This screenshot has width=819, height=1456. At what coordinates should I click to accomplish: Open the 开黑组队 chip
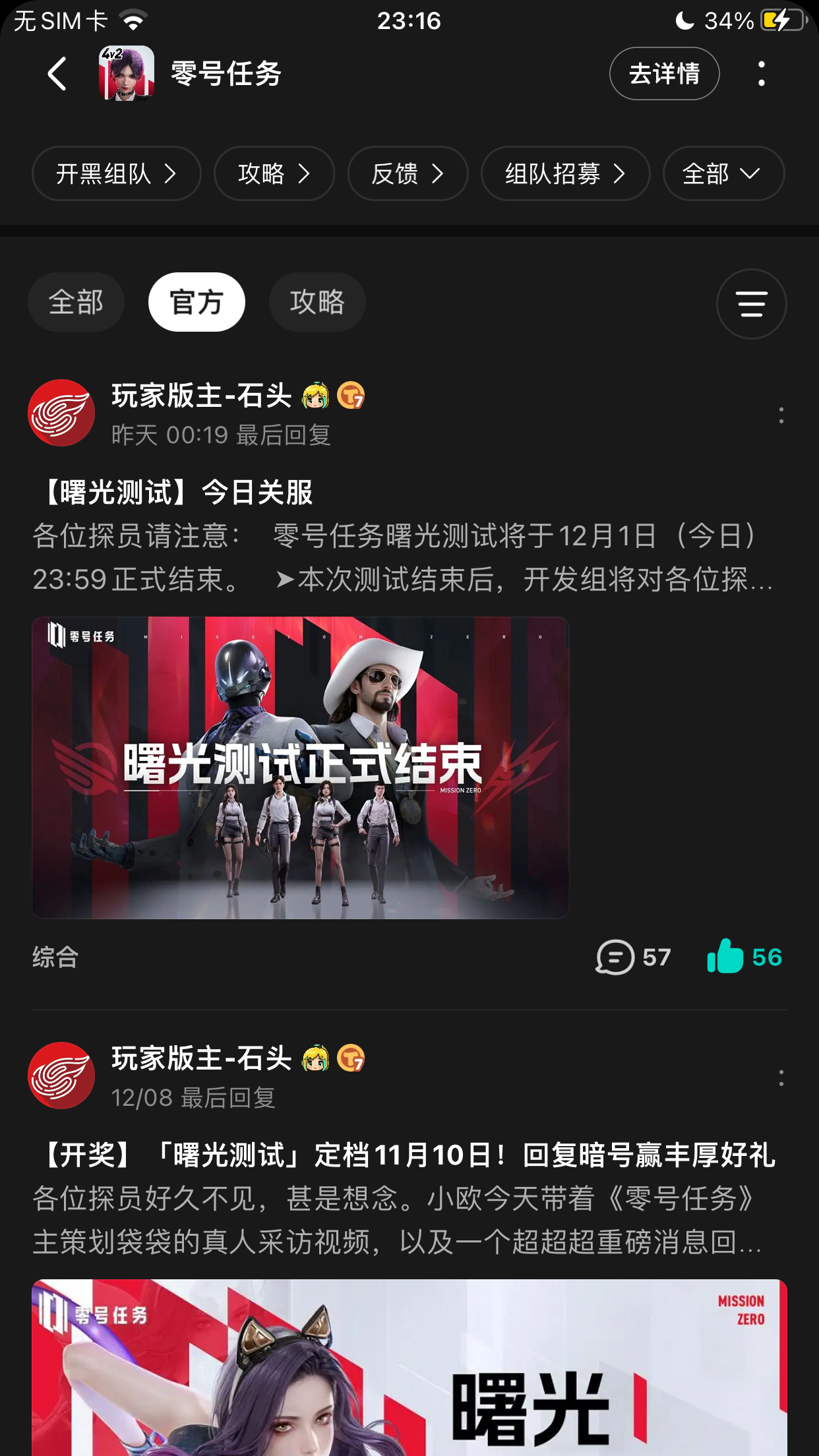pos(116,173)
